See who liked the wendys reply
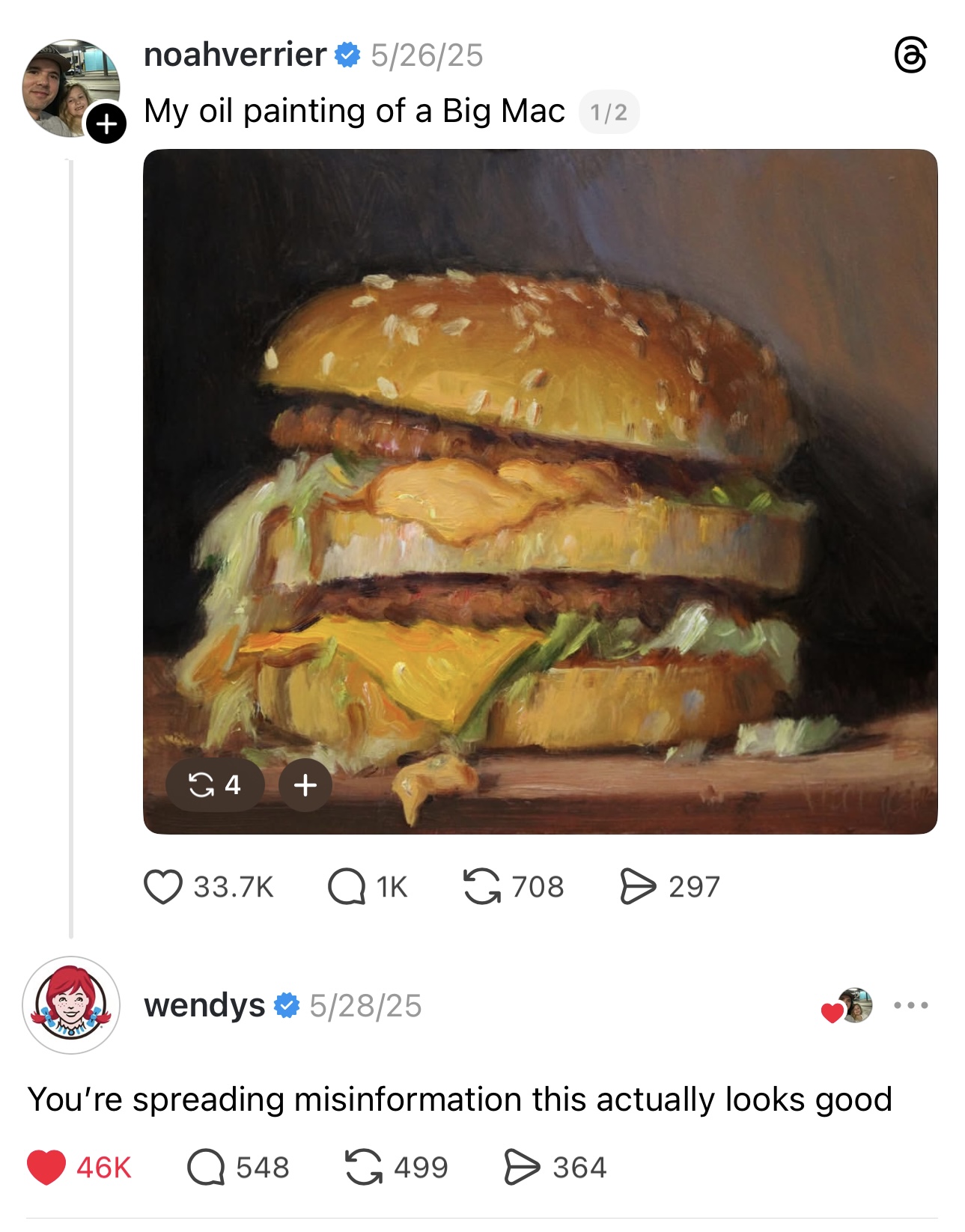965x1232 pixels. point(847,1006)
